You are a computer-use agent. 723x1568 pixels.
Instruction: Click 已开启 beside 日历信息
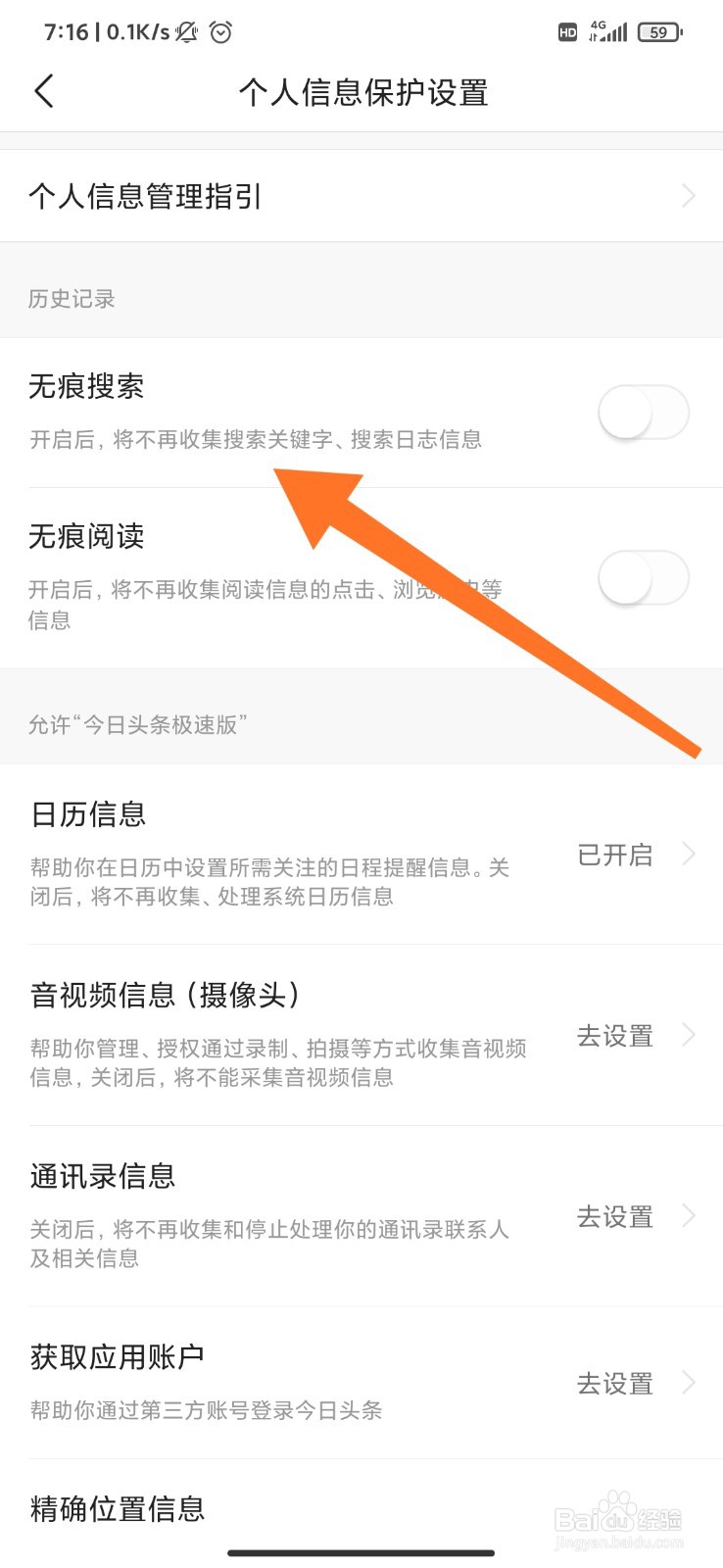(614, 855)
